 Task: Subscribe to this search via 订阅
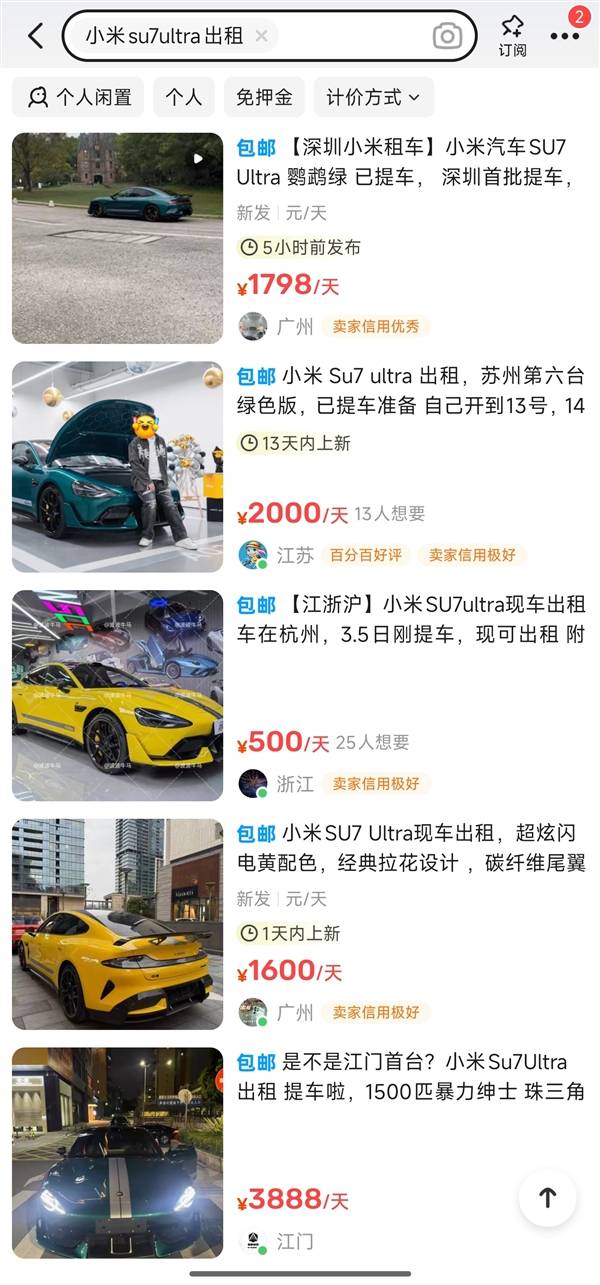tap(512, 36)
